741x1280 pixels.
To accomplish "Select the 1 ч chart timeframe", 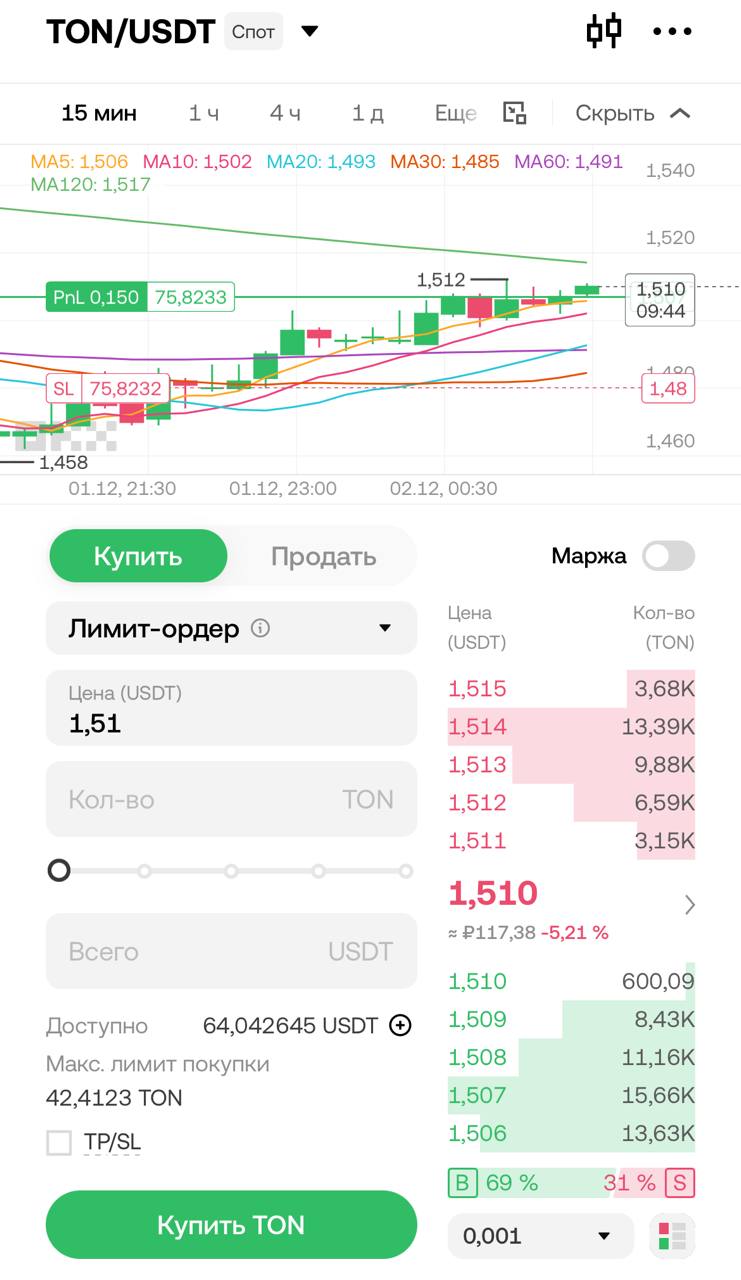I will 204,113.
